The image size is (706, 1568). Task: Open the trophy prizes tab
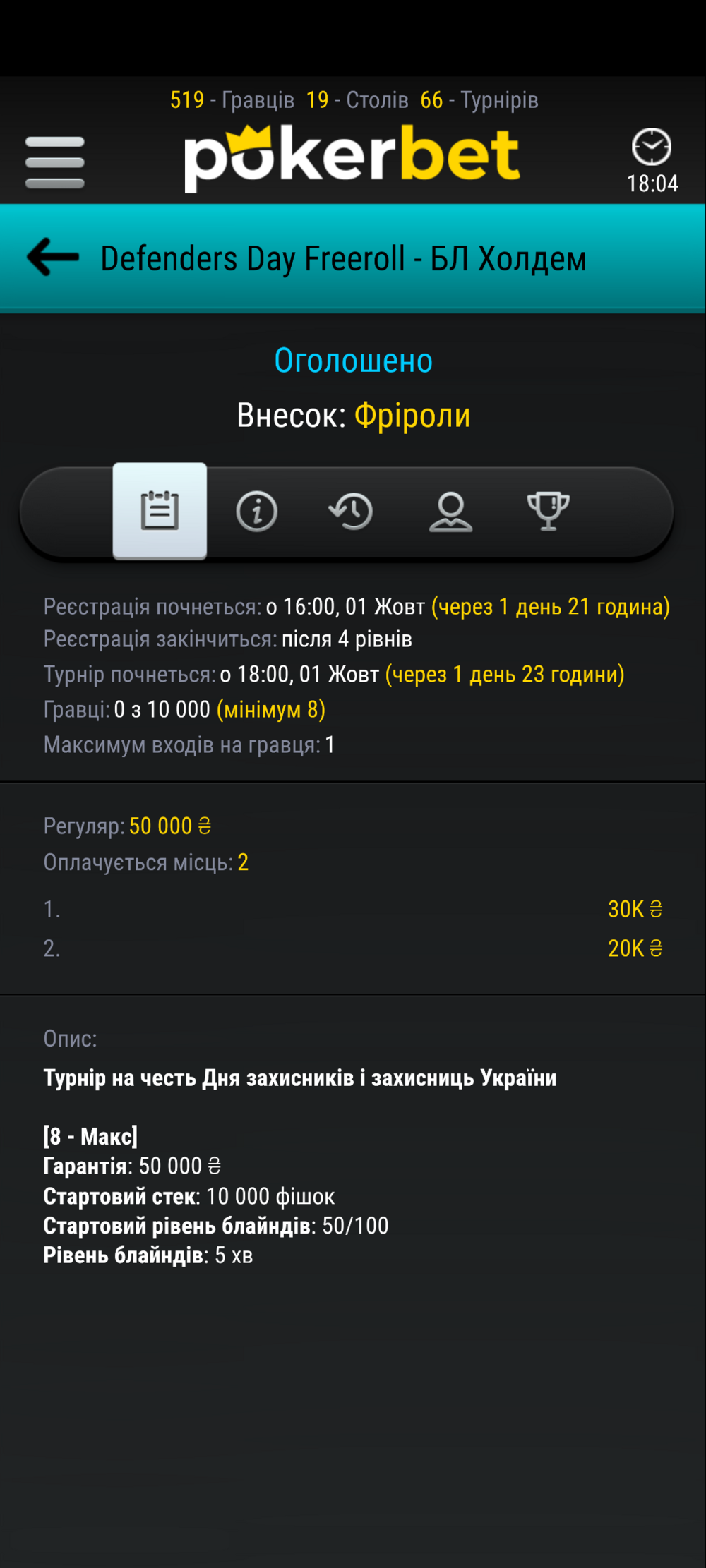548,510
